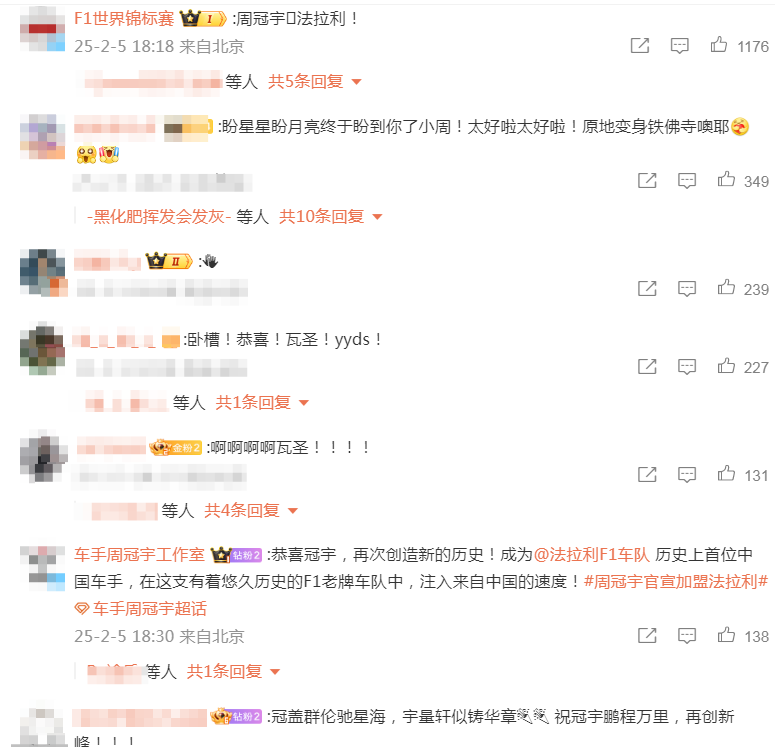Expand 共10条回复 replies
775x747 pixels.
point(330,216)
